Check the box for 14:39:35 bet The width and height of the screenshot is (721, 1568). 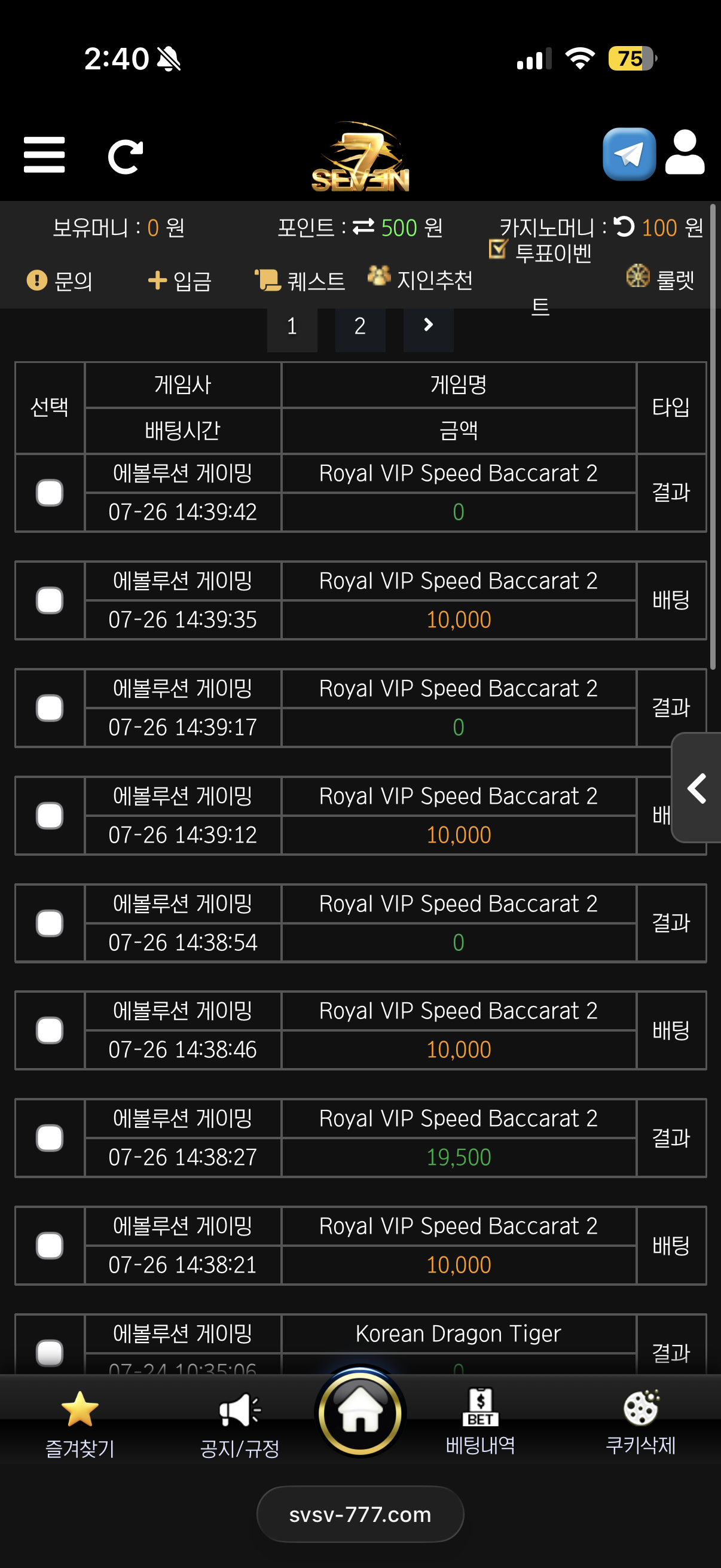pyautogui.click(x=49, y=601)
